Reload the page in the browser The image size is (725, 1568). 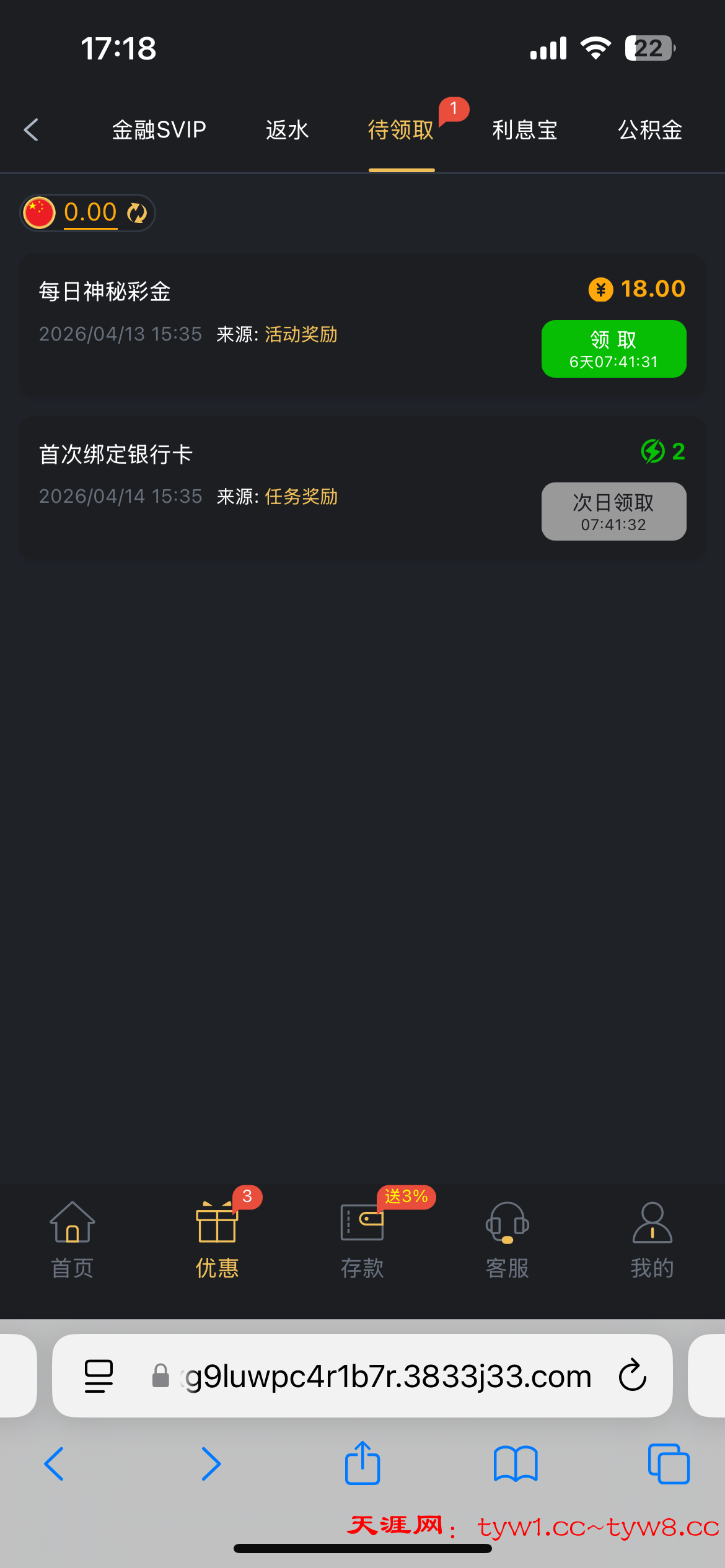click(x=633, y=1376)
